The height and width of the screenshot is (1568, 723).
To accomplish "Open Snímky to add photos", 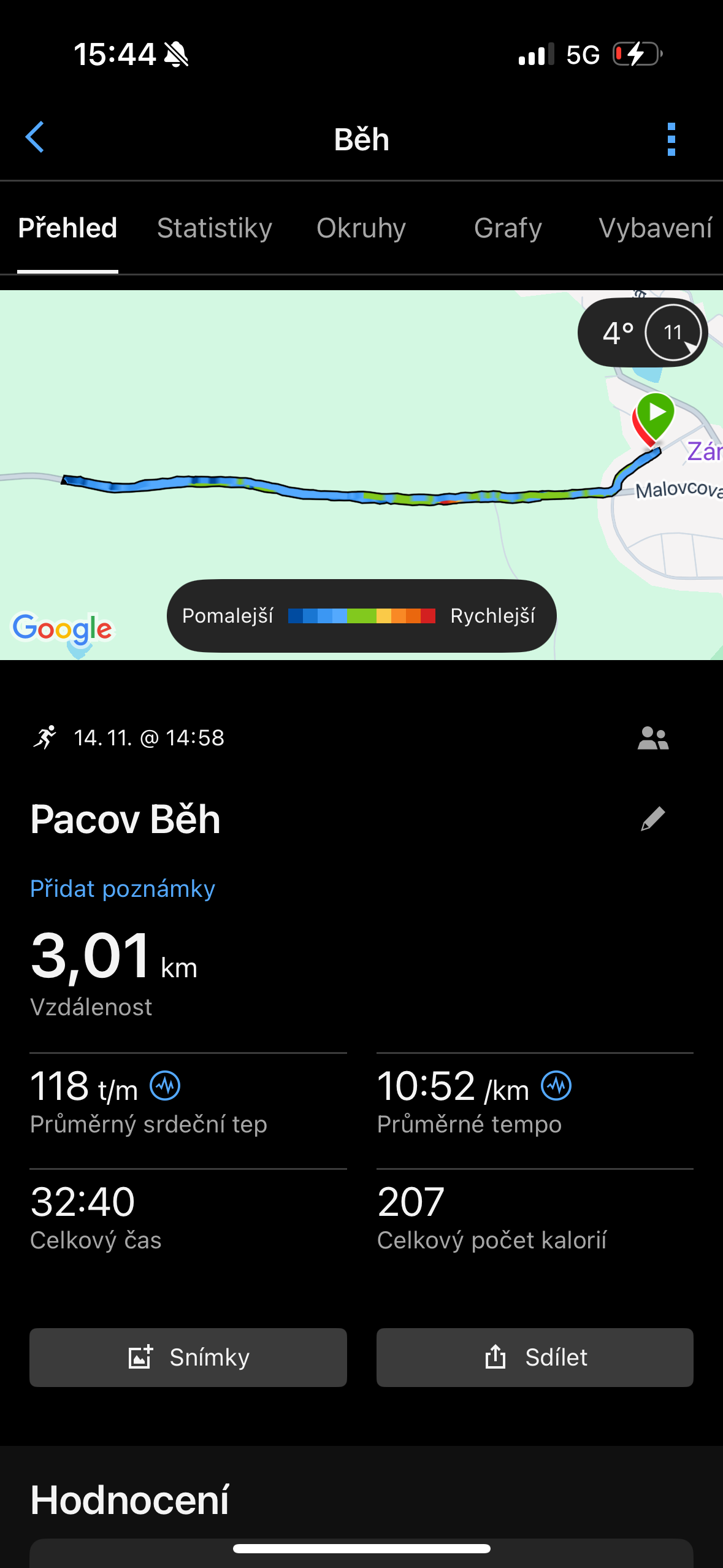I will 188,1358.
